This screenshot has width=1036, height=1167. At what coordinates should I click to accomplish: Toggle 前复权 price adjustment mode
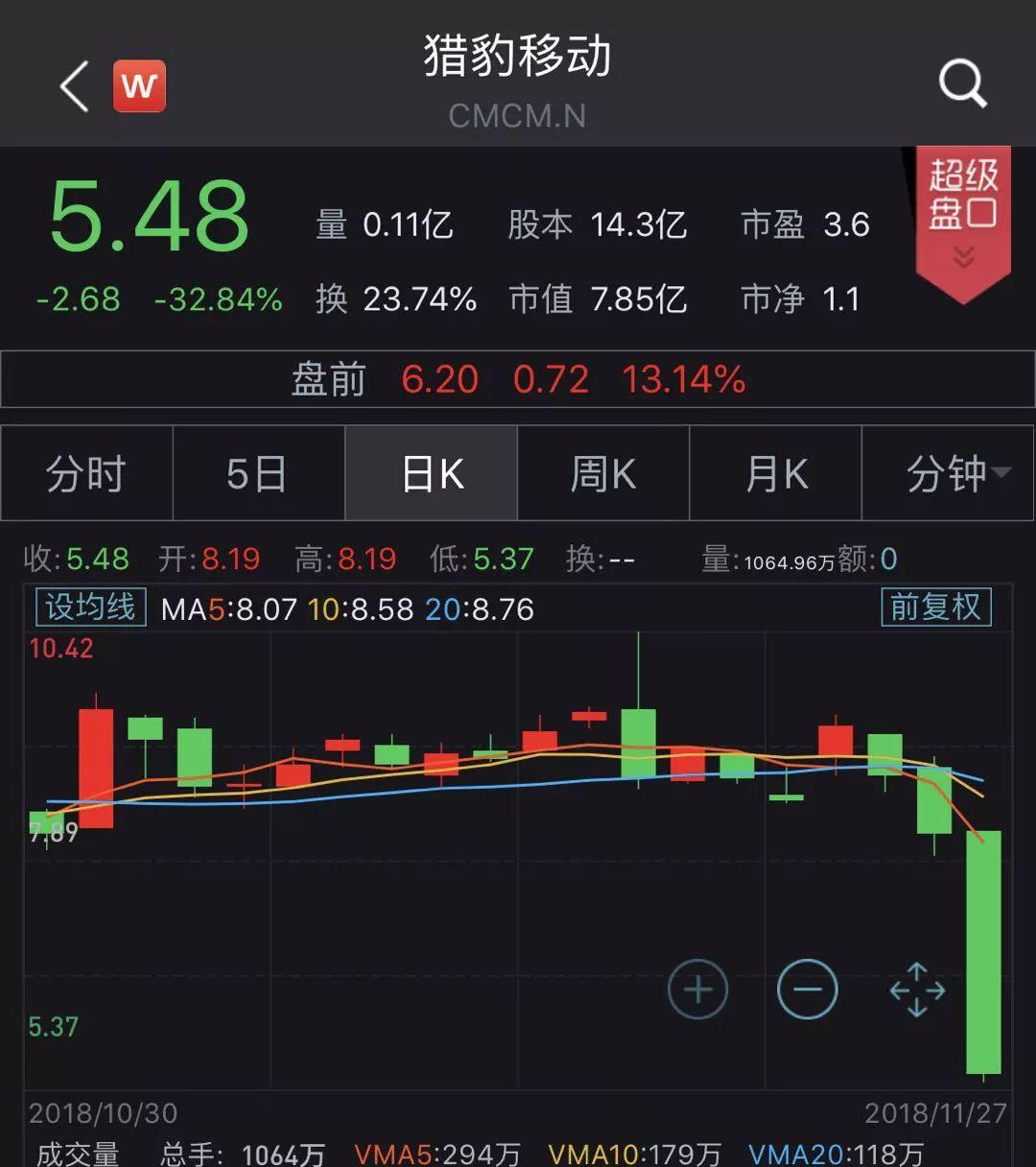936,608
